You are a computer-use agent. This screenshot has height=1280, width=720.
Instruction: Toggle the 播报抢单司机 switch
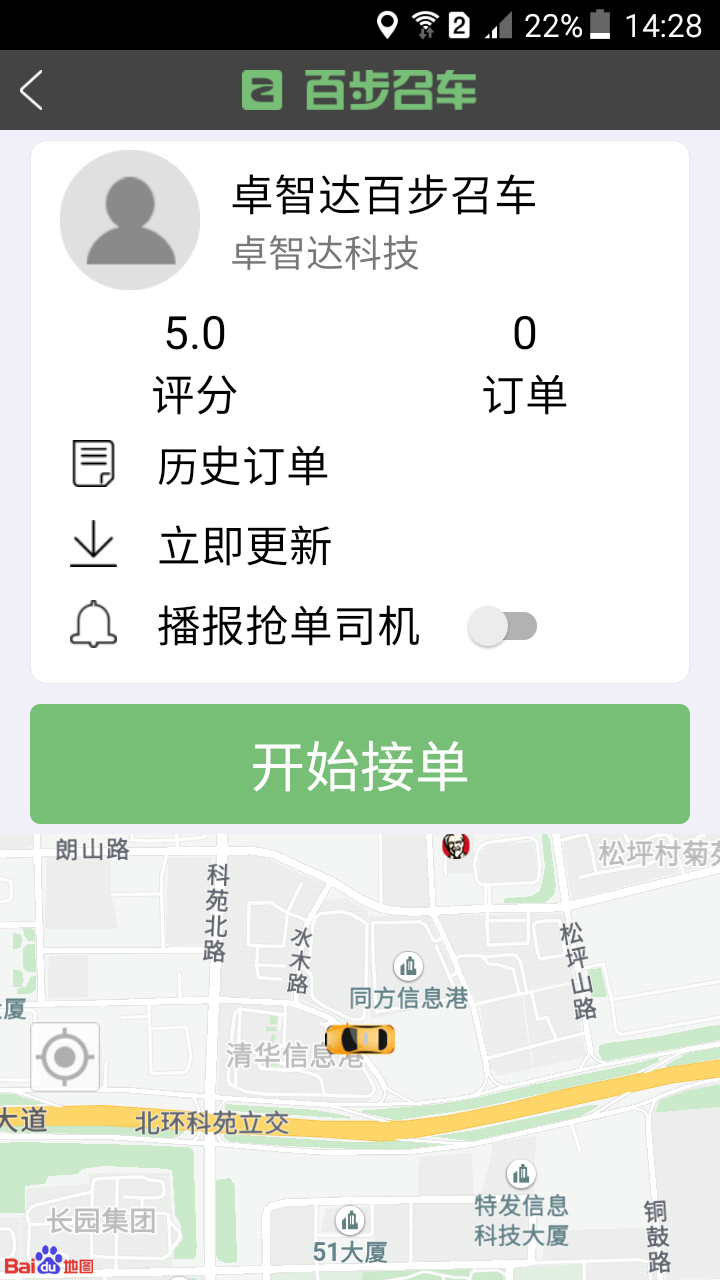click(503, 627)
